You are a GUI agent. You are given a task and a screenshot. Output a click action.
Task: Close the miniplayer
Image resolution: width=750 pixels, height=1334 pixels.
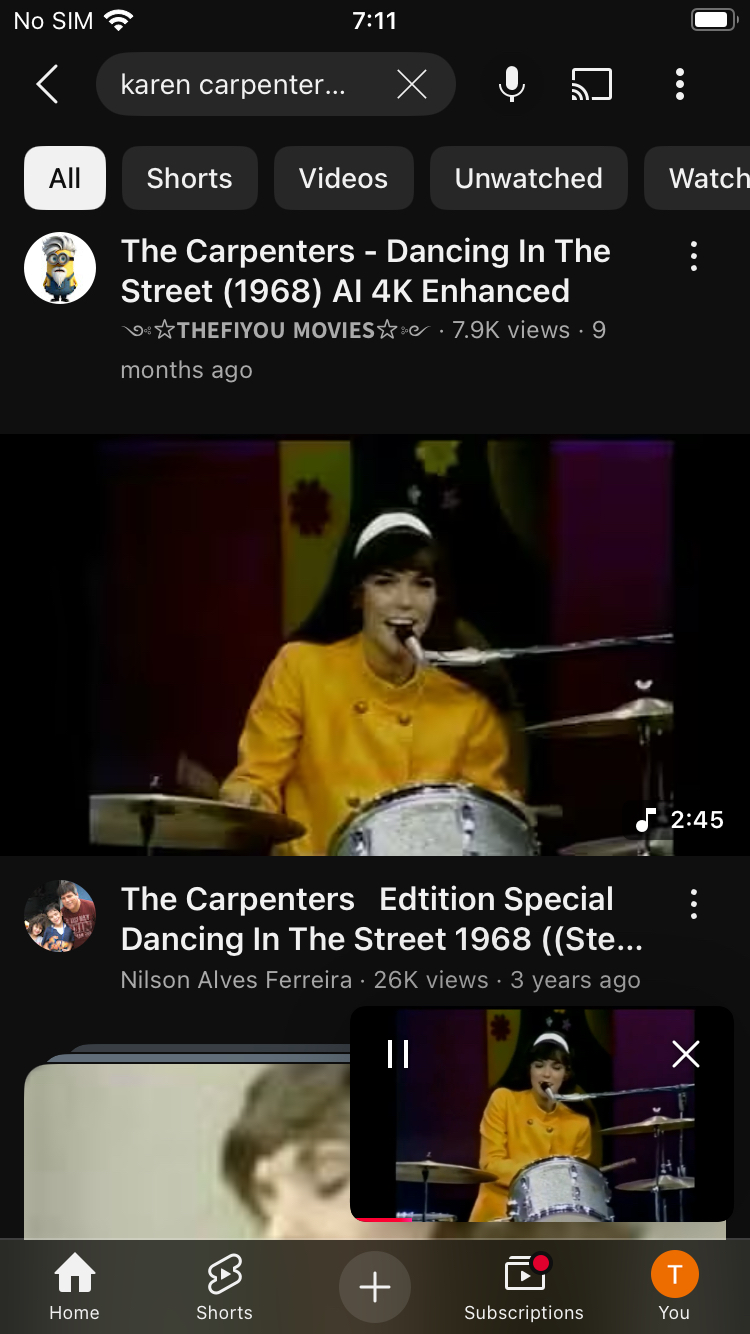pos(686,1054)
